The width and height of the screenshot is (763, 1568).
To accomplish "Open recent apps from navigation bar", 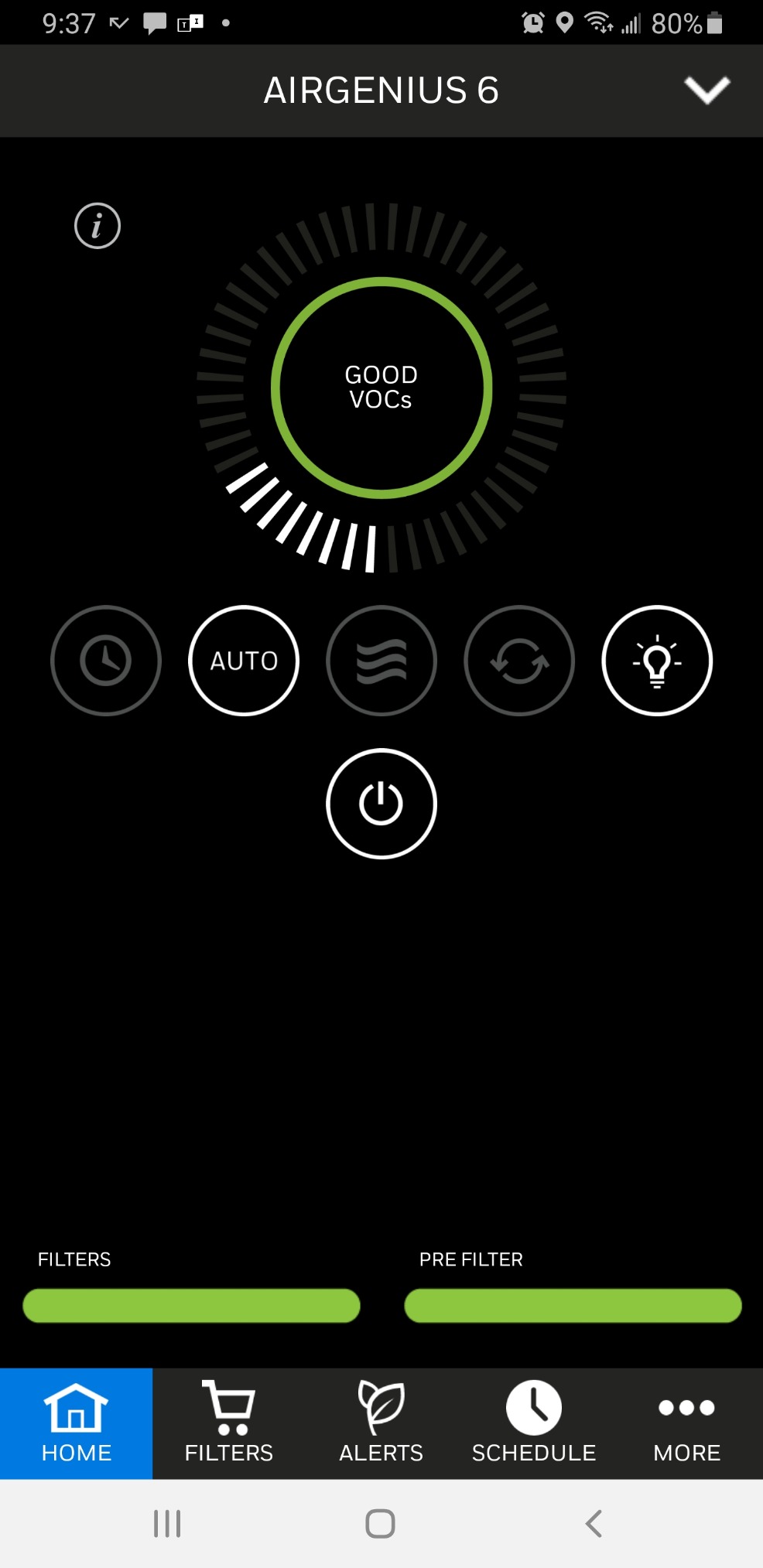I will click(x=167, y=1523).
